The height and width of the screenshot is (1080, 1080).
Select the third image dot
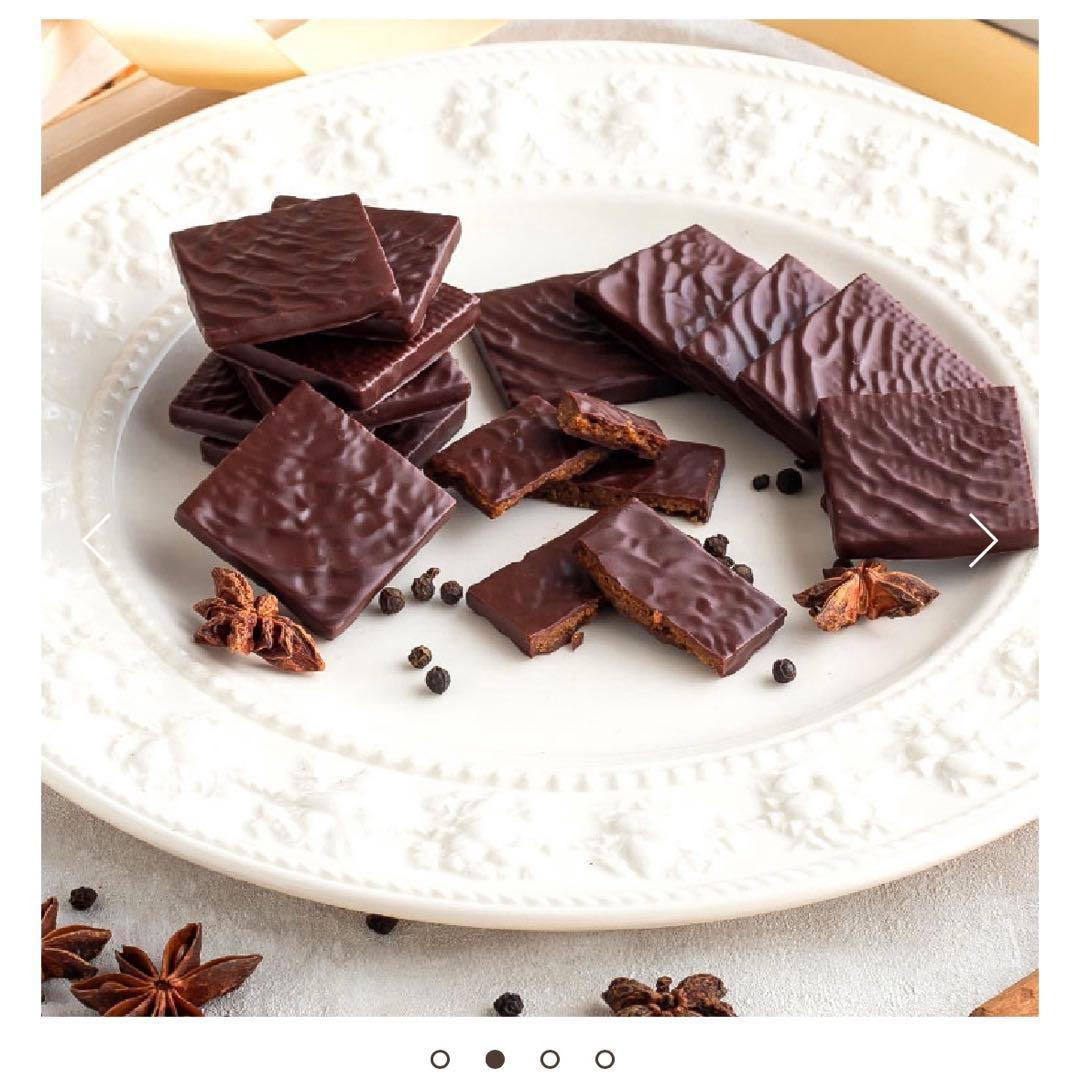click(550, 1059)
